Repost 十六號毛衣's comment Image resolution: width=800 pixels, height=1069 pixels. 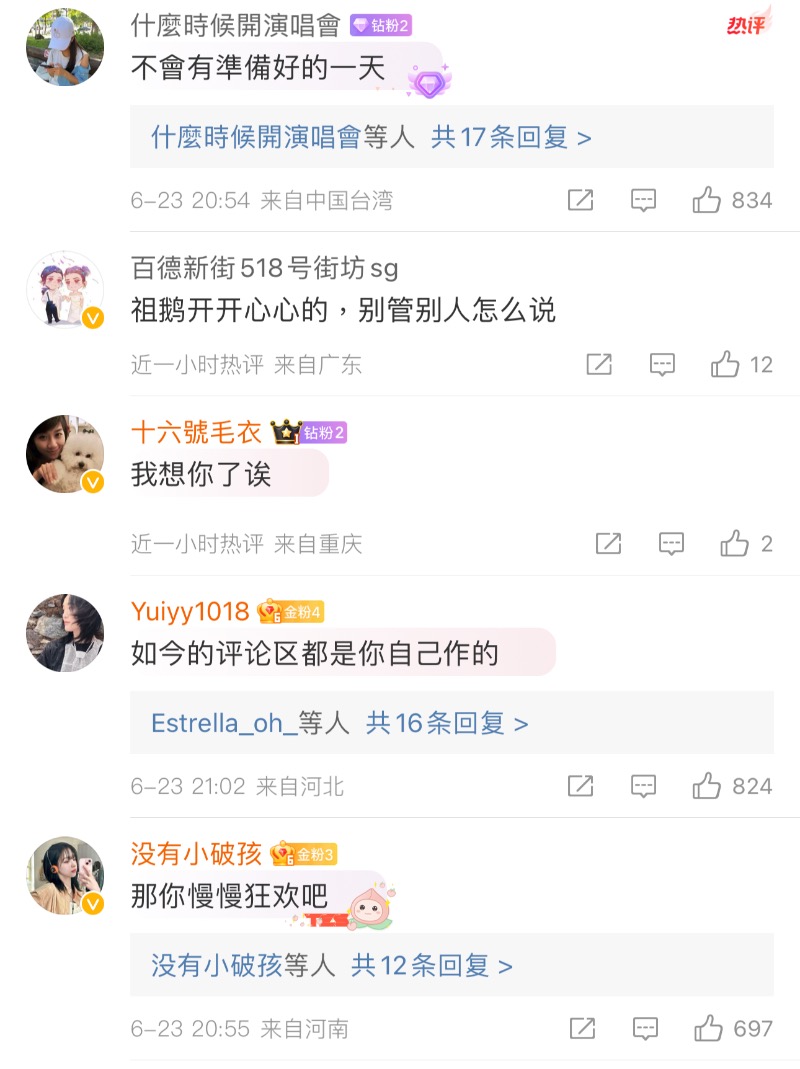[x=608, y=544]
